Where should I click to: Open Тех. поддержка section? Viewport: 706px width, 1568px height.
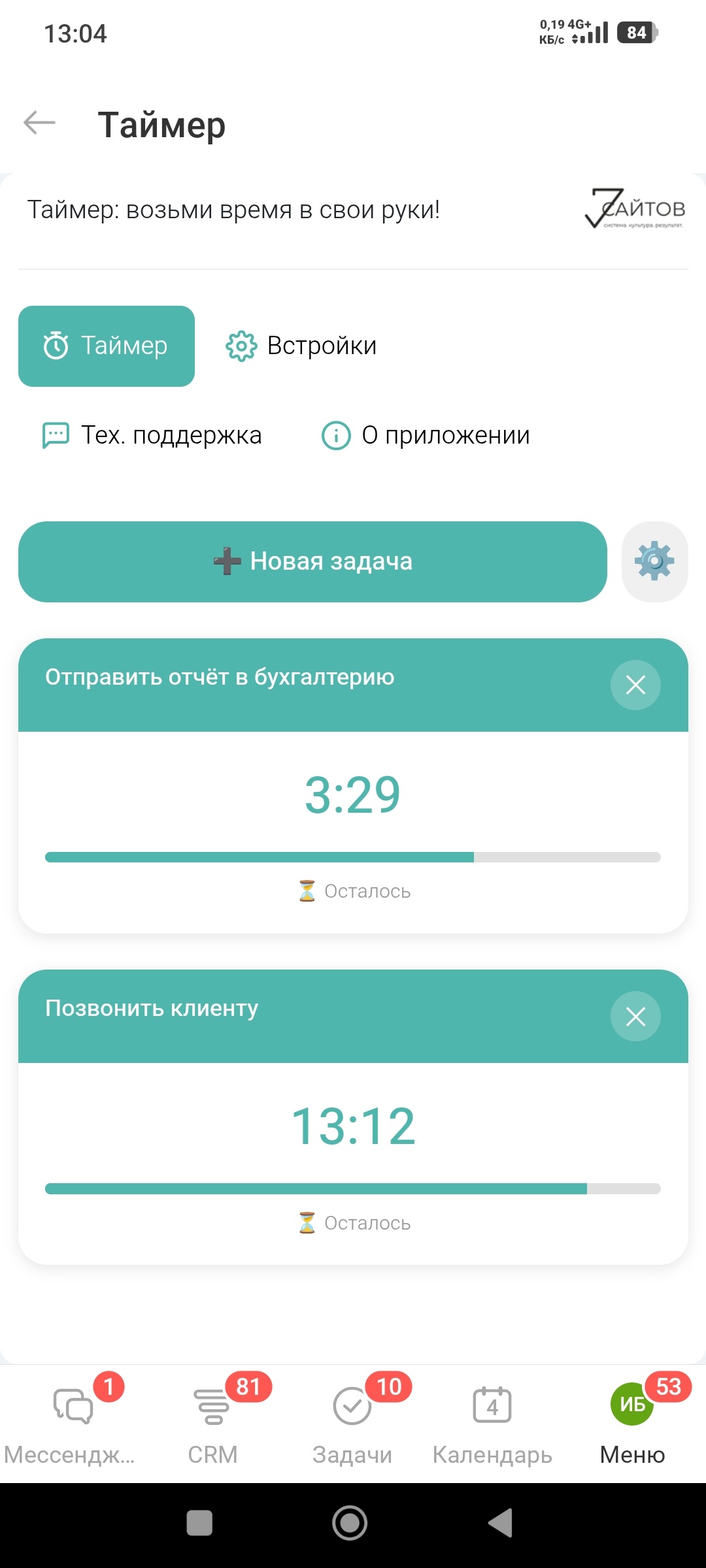pyautogui.click(x=152, y=435)
